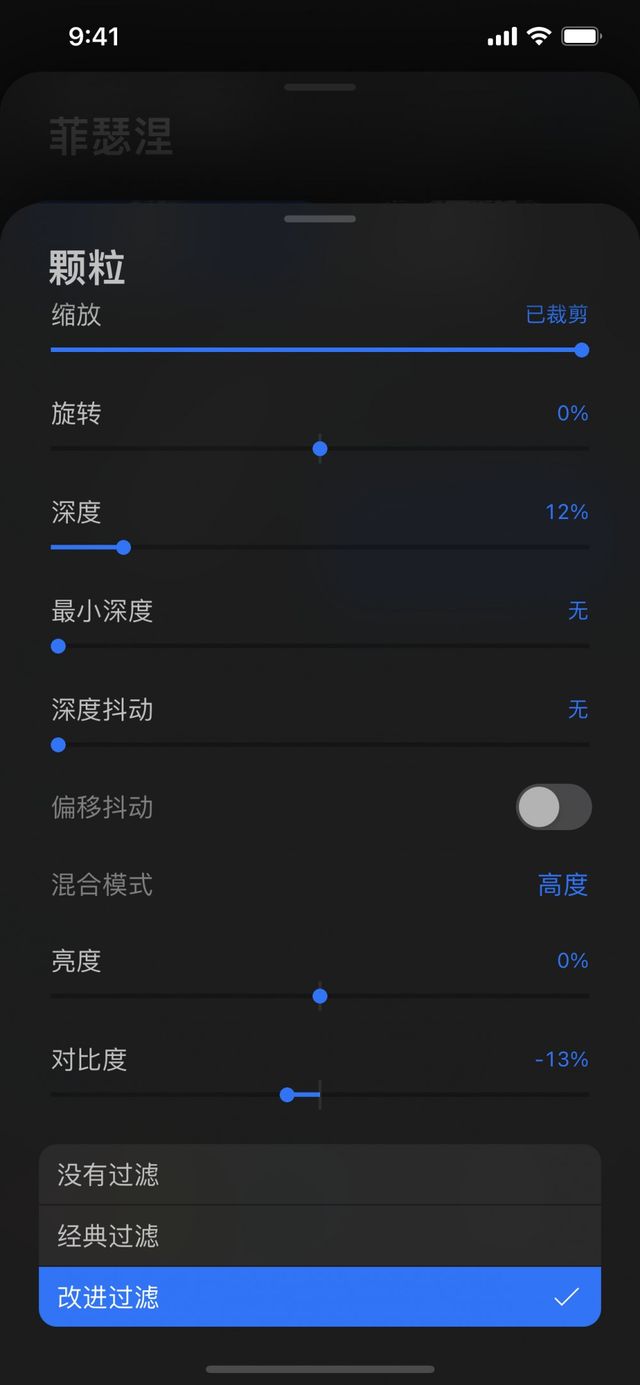Tap the 对比度 slider track

click(320, 1095)
